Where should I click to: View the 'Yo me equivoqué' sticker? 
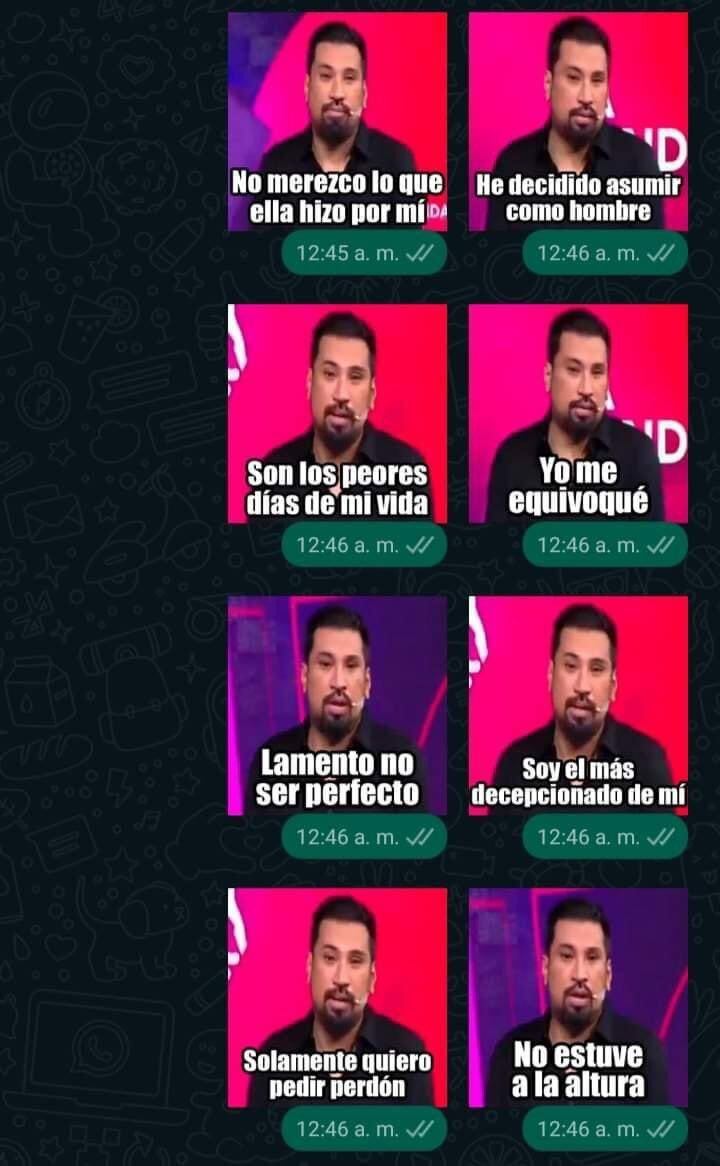pyautogui.click(x=578, y=413)
